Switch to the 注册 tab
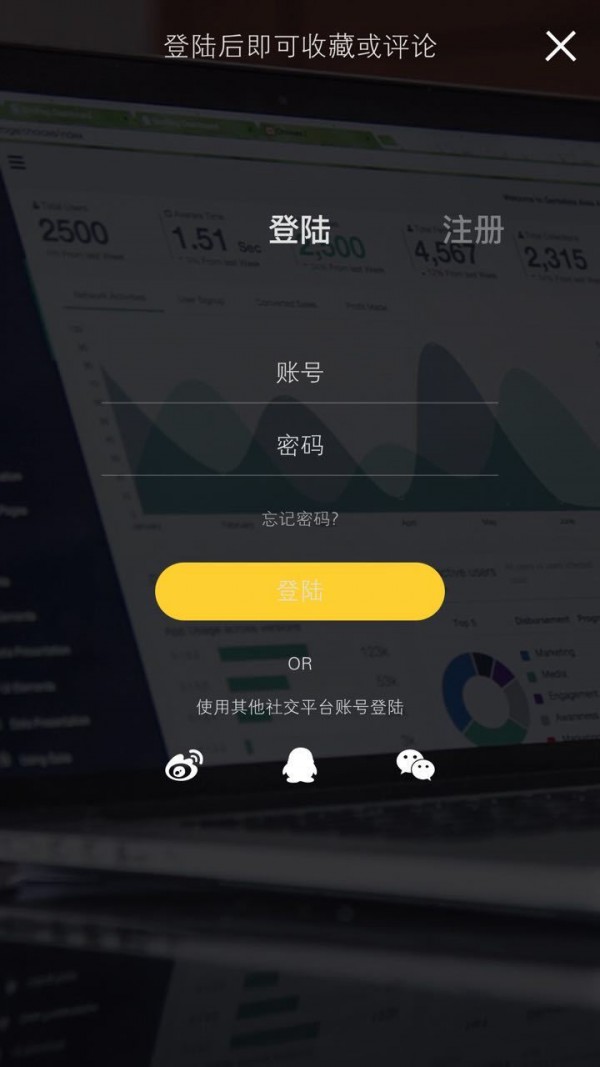The image size is (600, 1067). (x=472, y=229)
